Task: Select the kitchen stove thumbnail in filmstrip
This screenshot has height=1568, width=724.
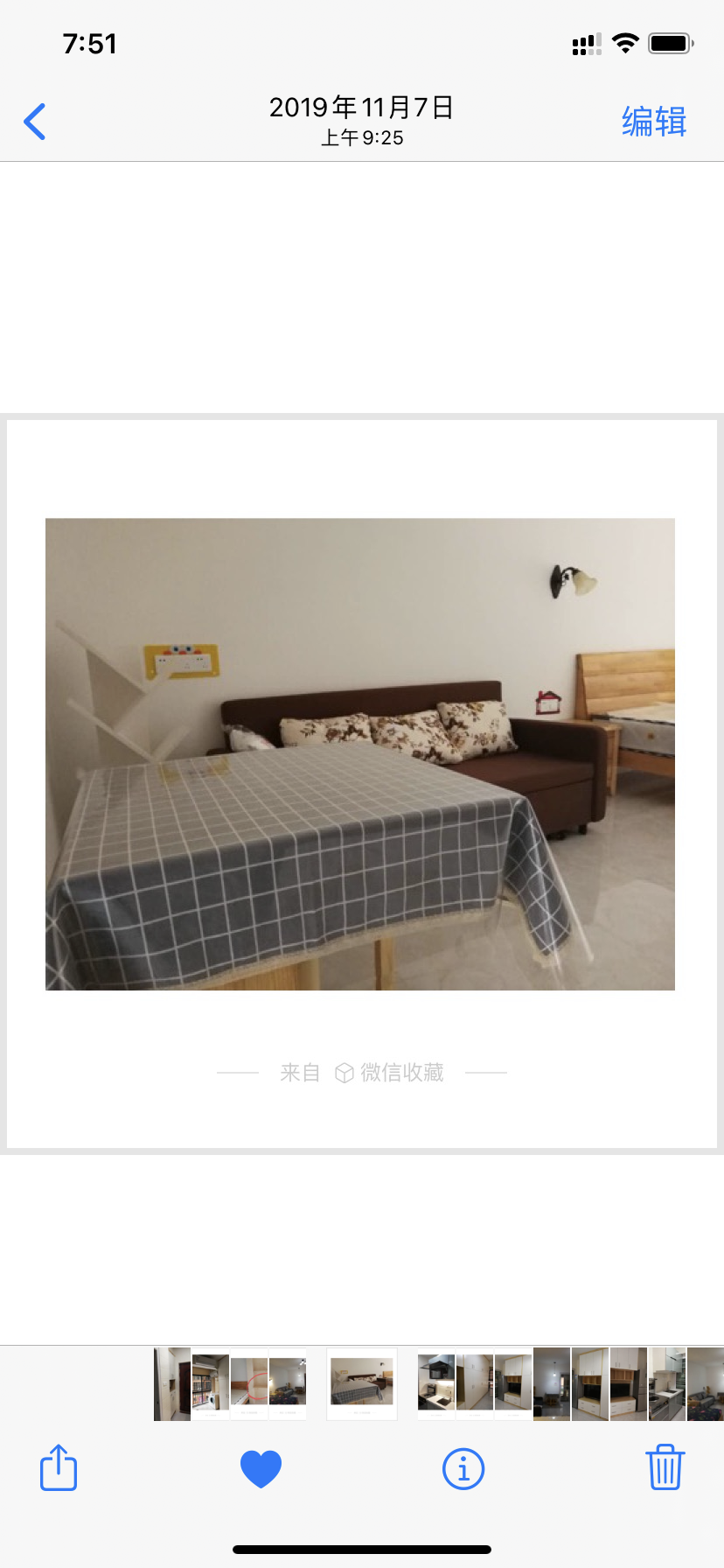Action: (x=435, y=1383)
